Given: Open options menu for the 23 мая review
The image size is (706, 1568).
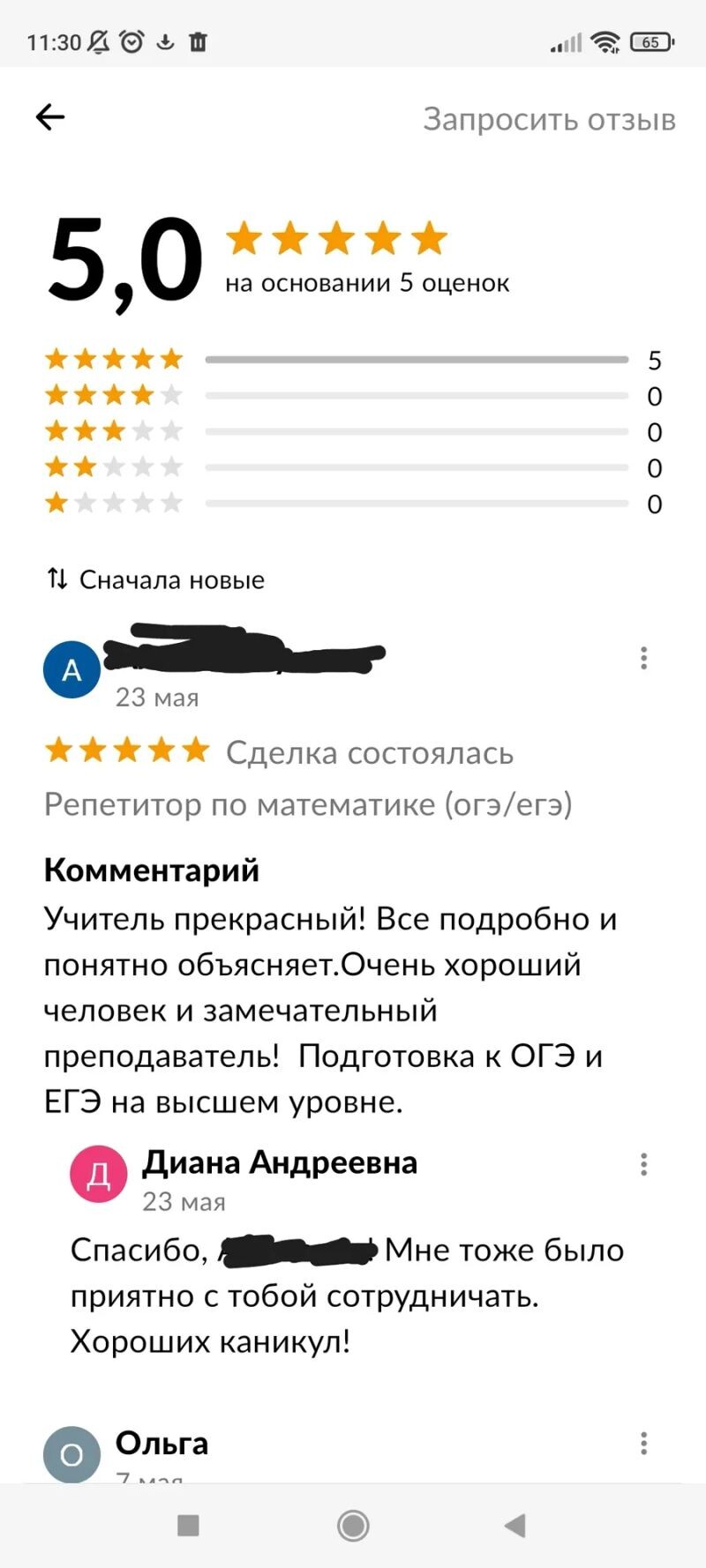Looking at the screenshot, I should point(644,658).
